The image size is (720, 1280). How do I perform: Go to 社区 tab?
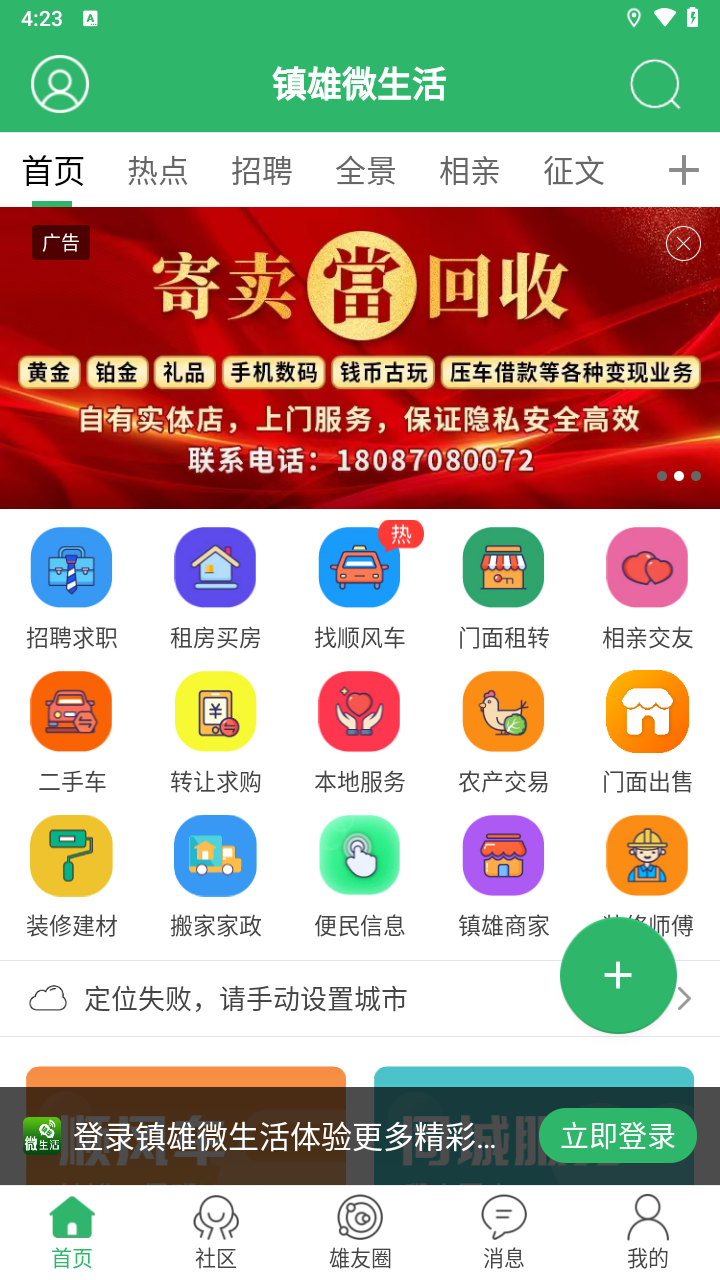tap(215, 1232)
